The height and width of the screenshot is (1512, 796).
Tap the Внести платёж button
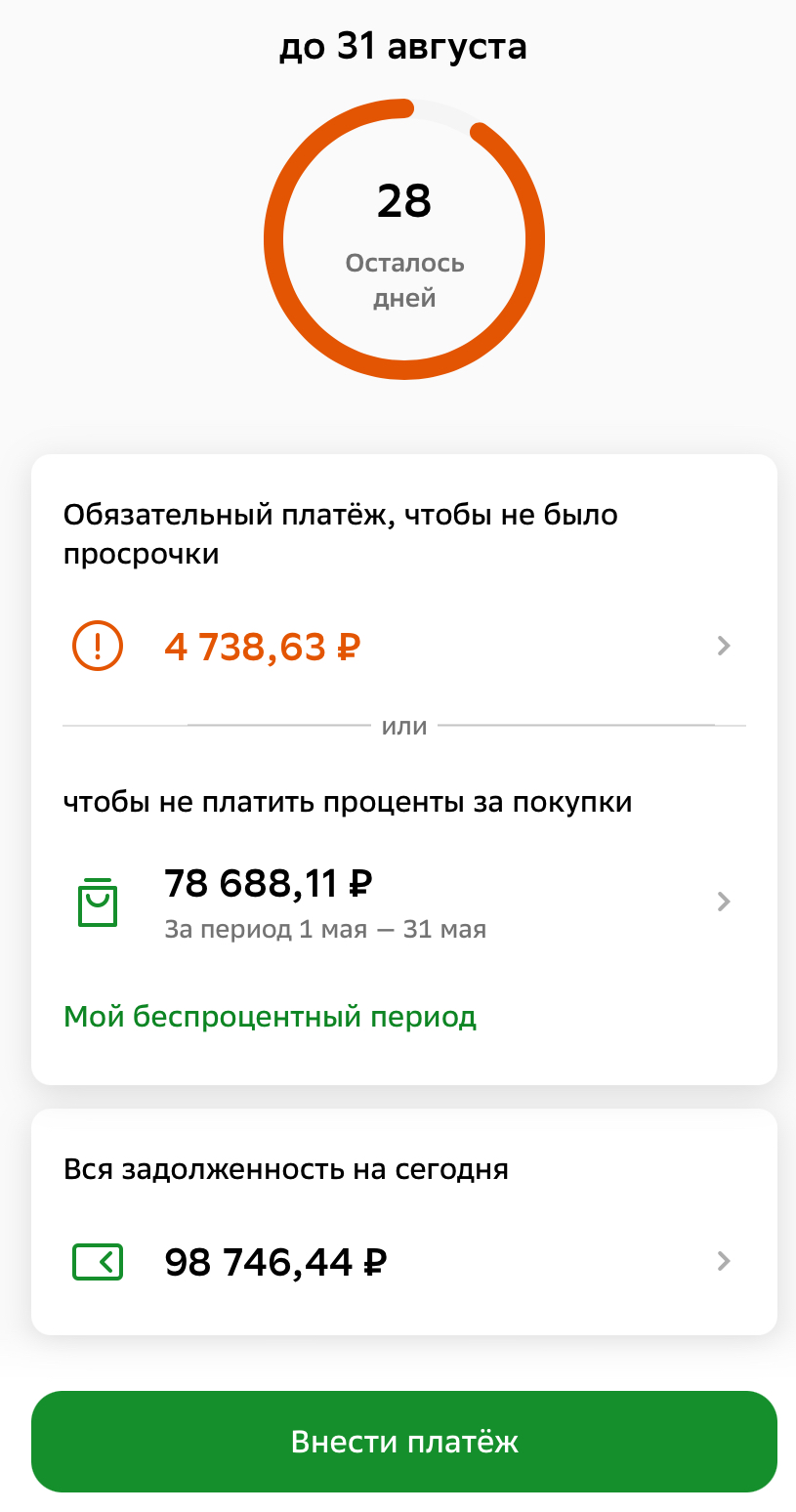pyautogui.click(x=403, y=1442)
